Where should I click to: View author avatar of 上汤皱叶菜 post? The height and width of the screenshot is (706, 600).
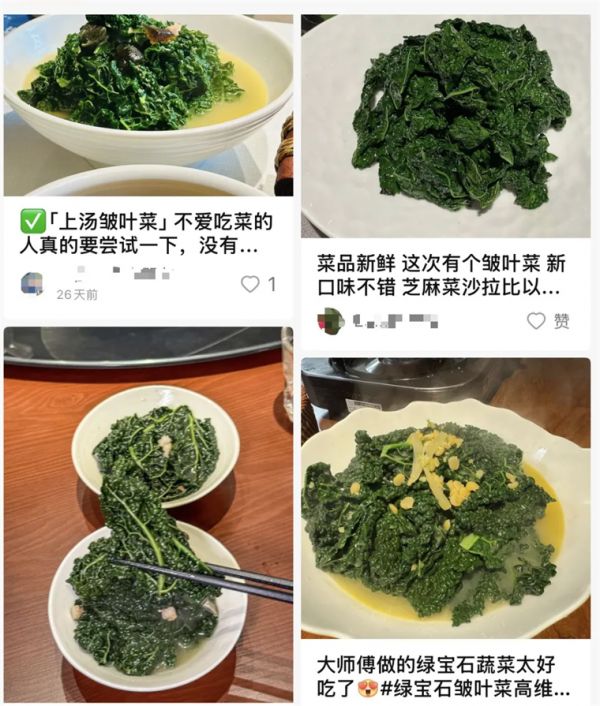pos(32,283)
